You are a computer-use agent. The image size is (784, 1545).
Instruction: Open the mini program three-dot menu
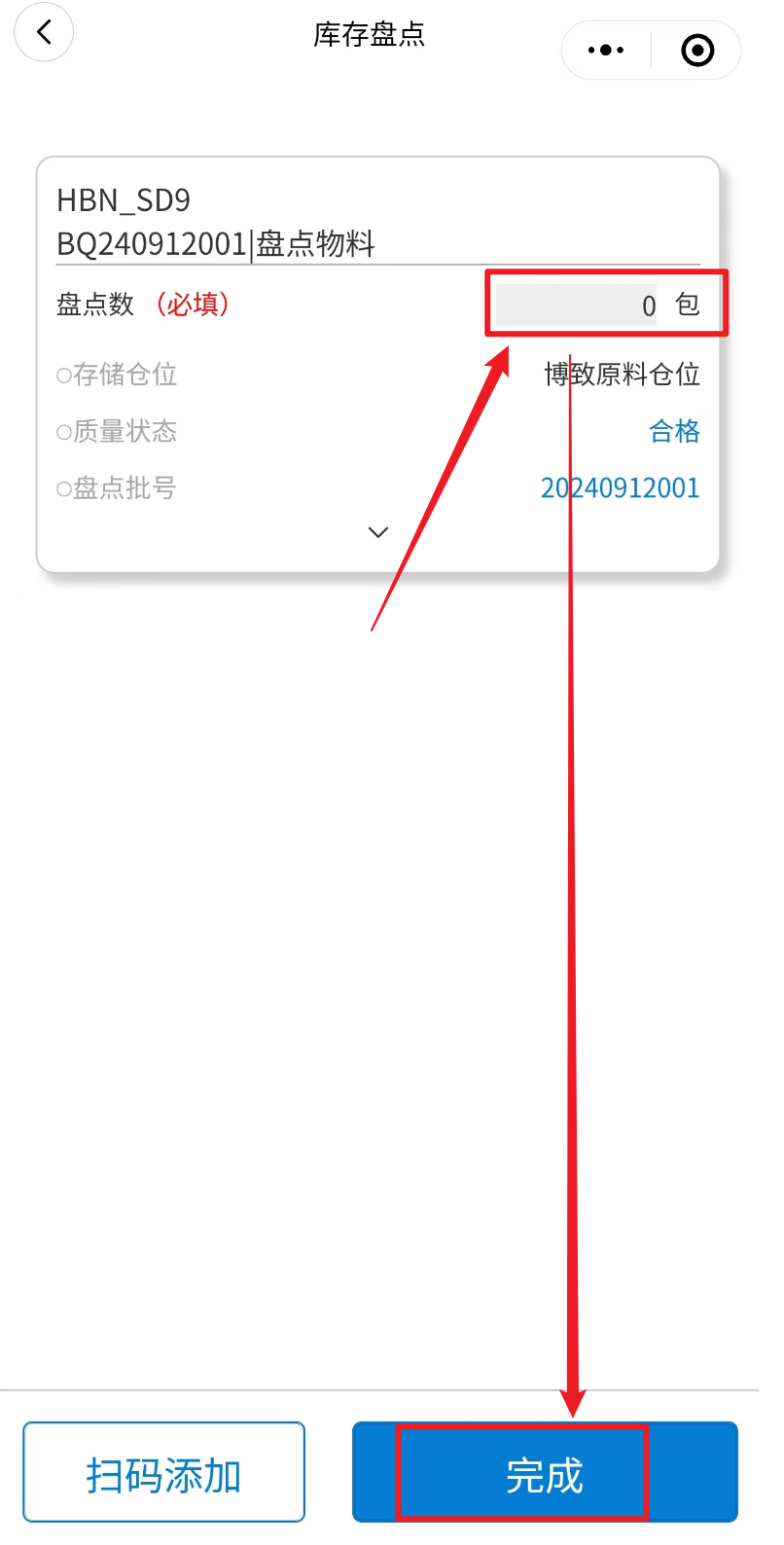tap(606, 50)
